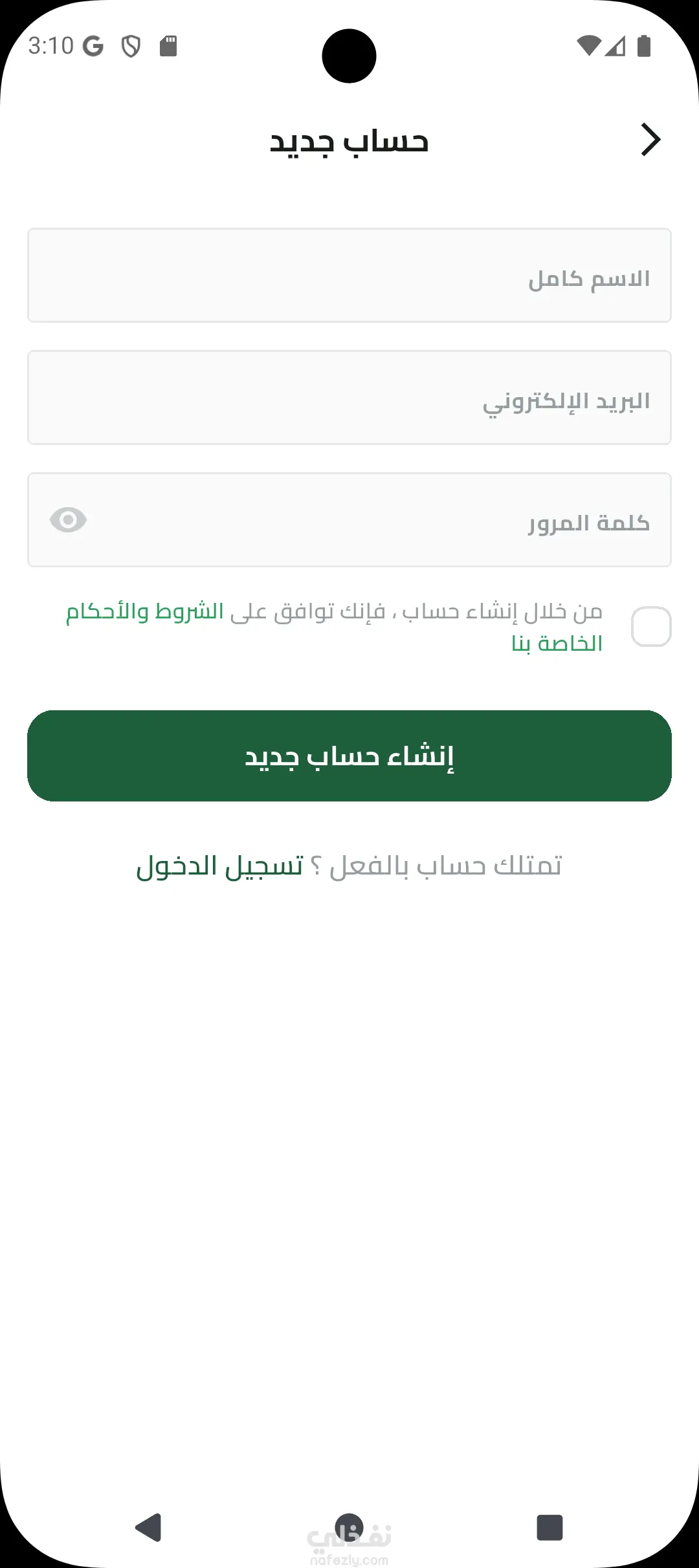Open the terms and conditions link (الشروط والأحكام)
This screenshot has width=699, height=1568.
point(145,611)
